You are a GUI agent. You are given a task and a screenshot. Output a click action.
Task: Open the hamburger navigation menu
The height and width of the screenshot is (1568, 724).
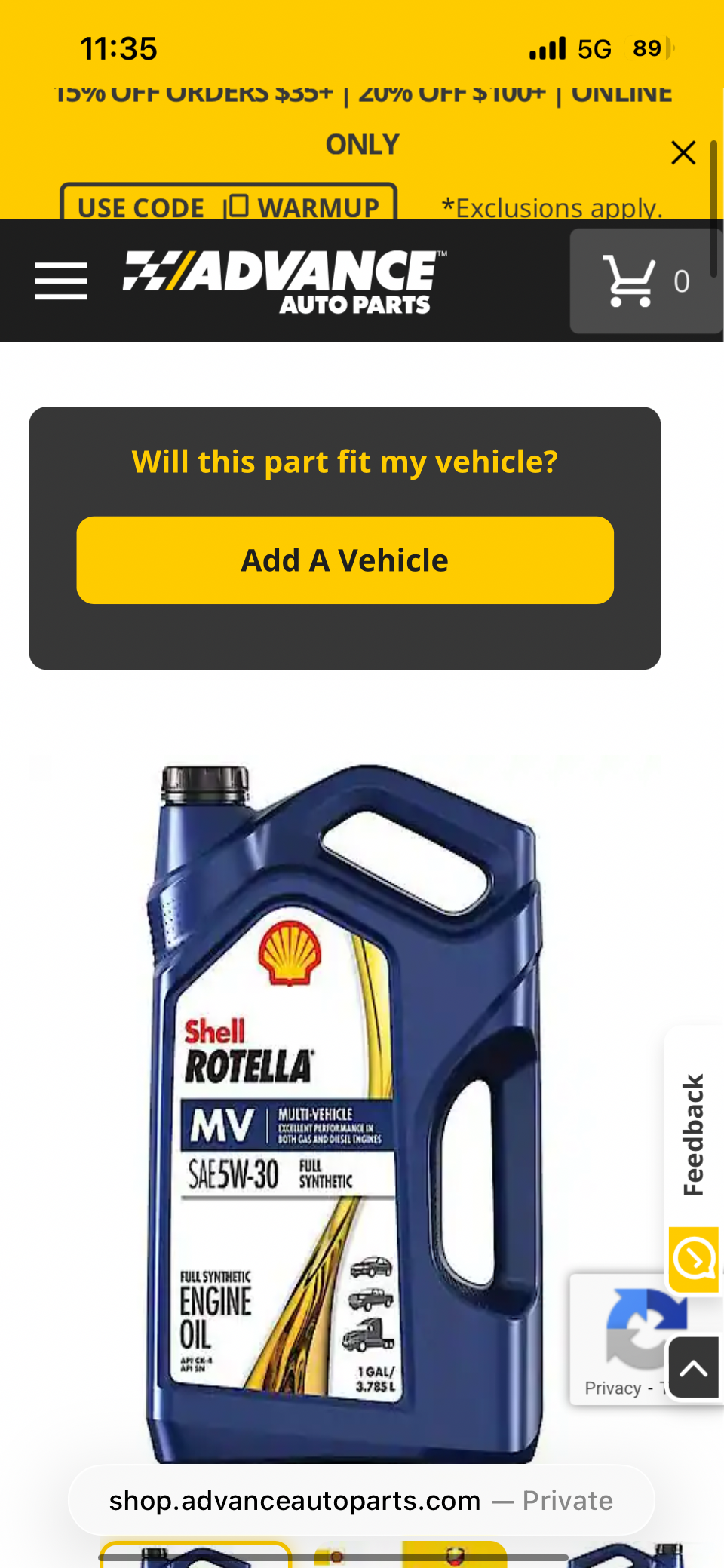click(61, 281)
